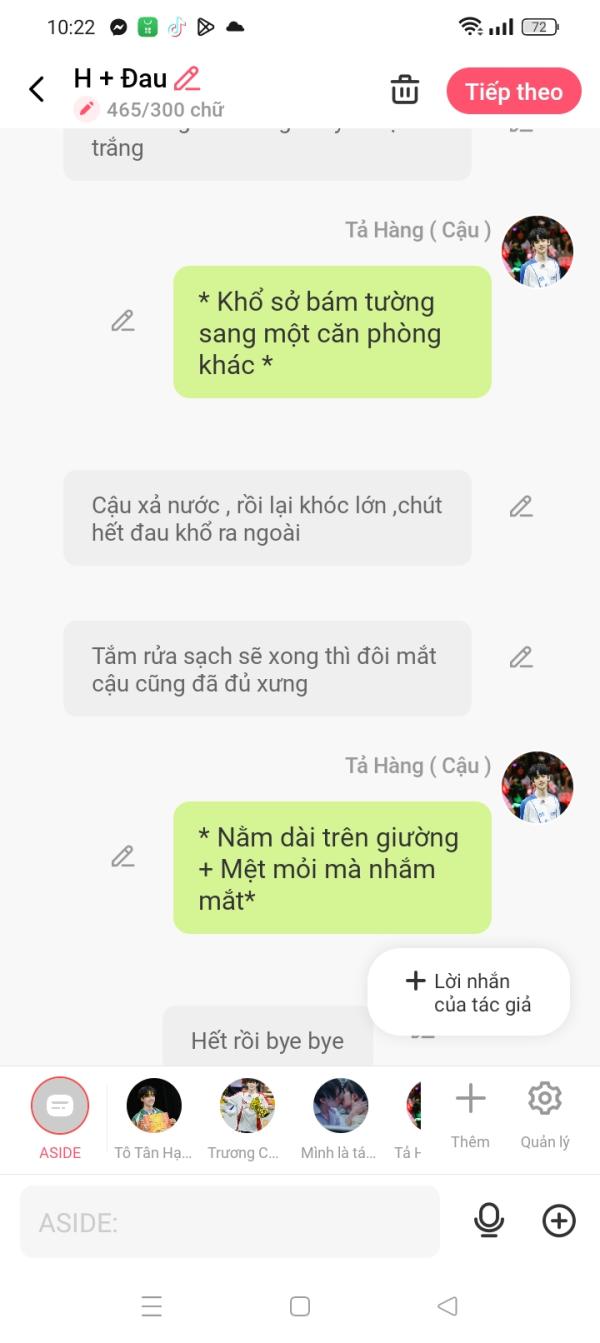Open the plus attachment options
This screenshot has width=600, height=1343.
(559, 1220)
